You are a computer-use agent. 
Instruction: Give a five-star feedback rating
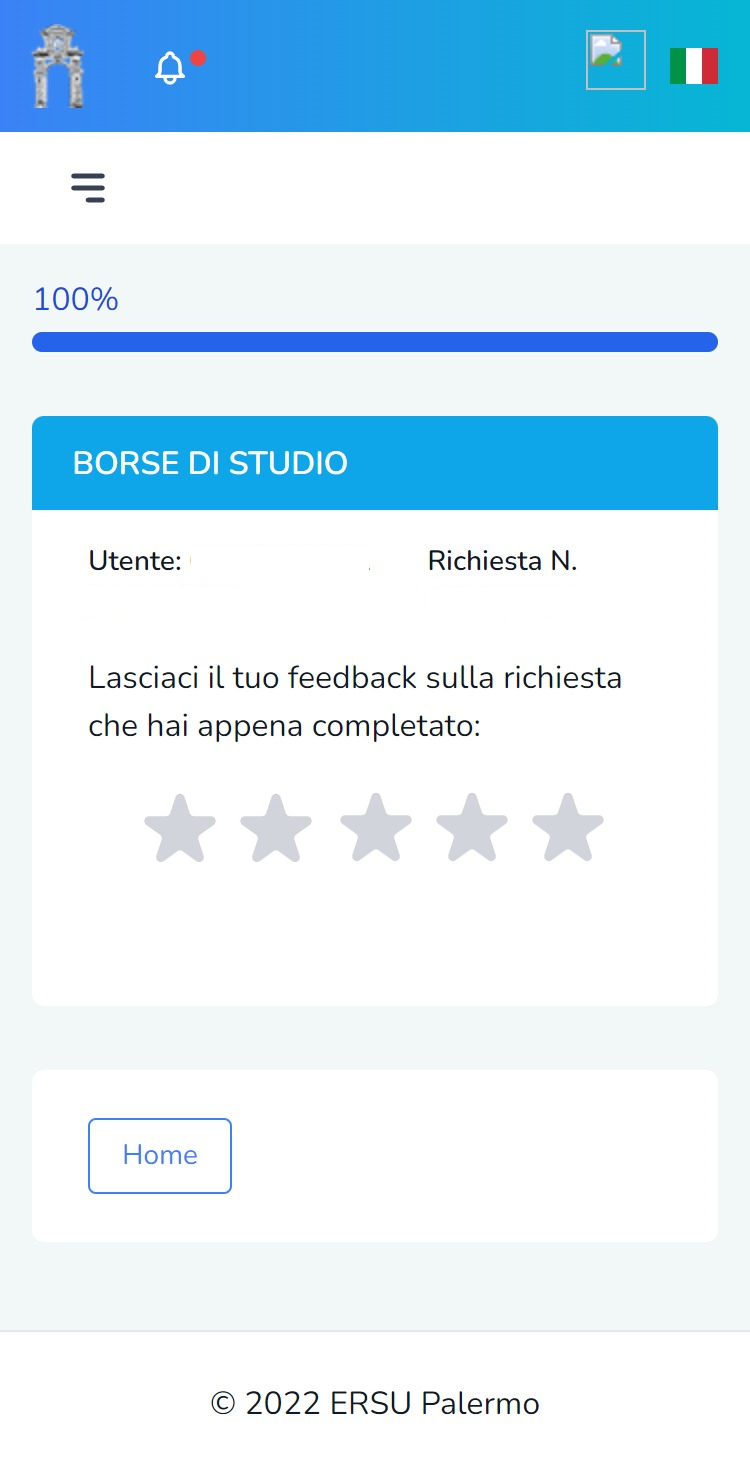coord(568,828)
